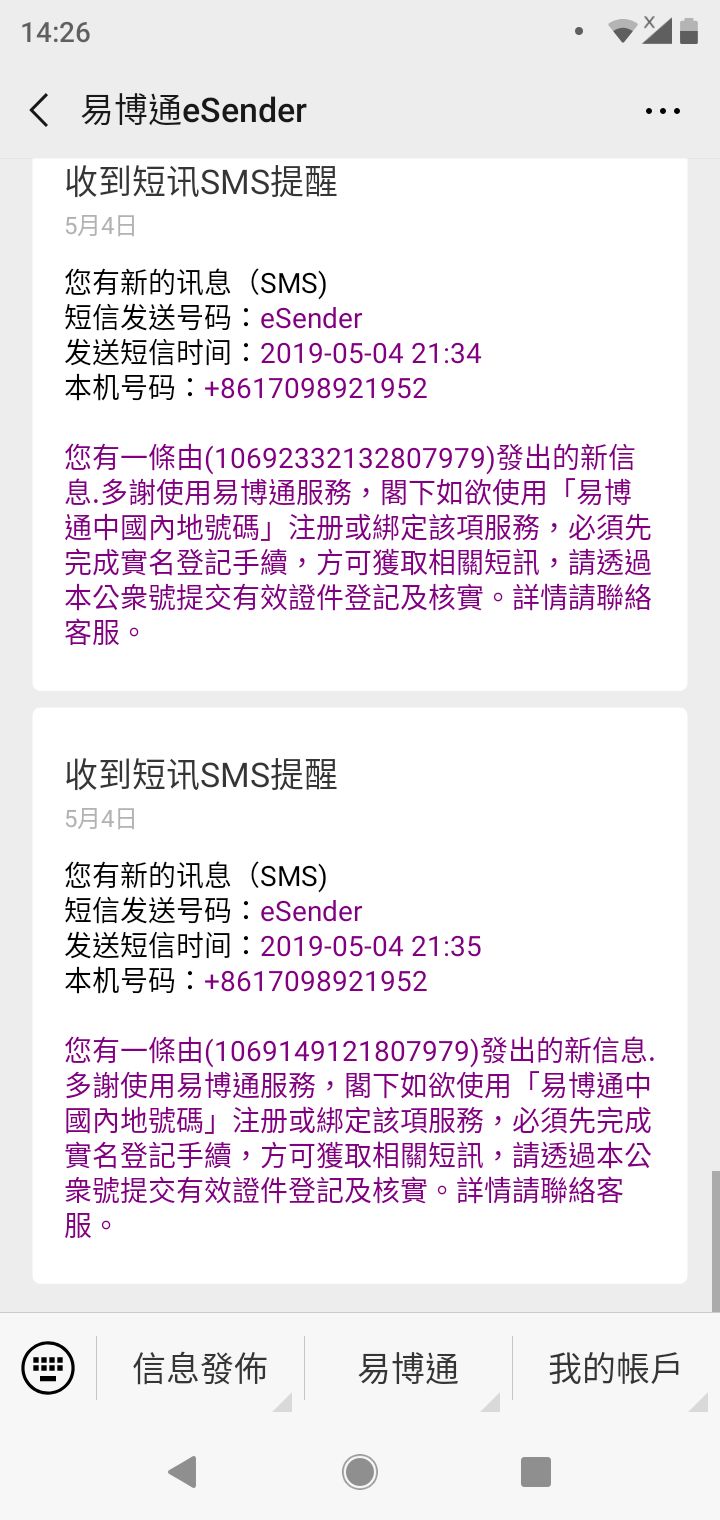Open the 信息發佈 menu

(200, 1367)
